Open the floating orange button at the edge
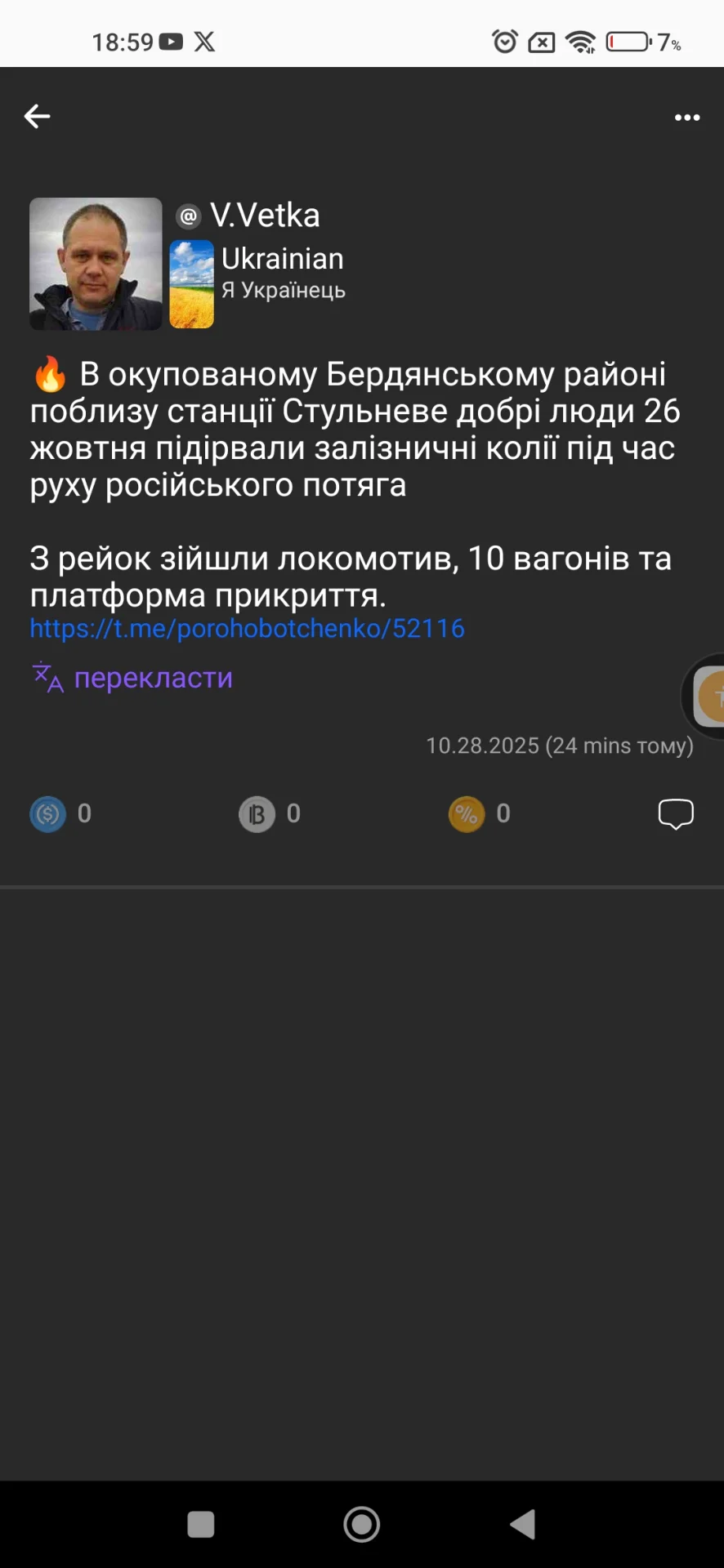 coord(708,697)
